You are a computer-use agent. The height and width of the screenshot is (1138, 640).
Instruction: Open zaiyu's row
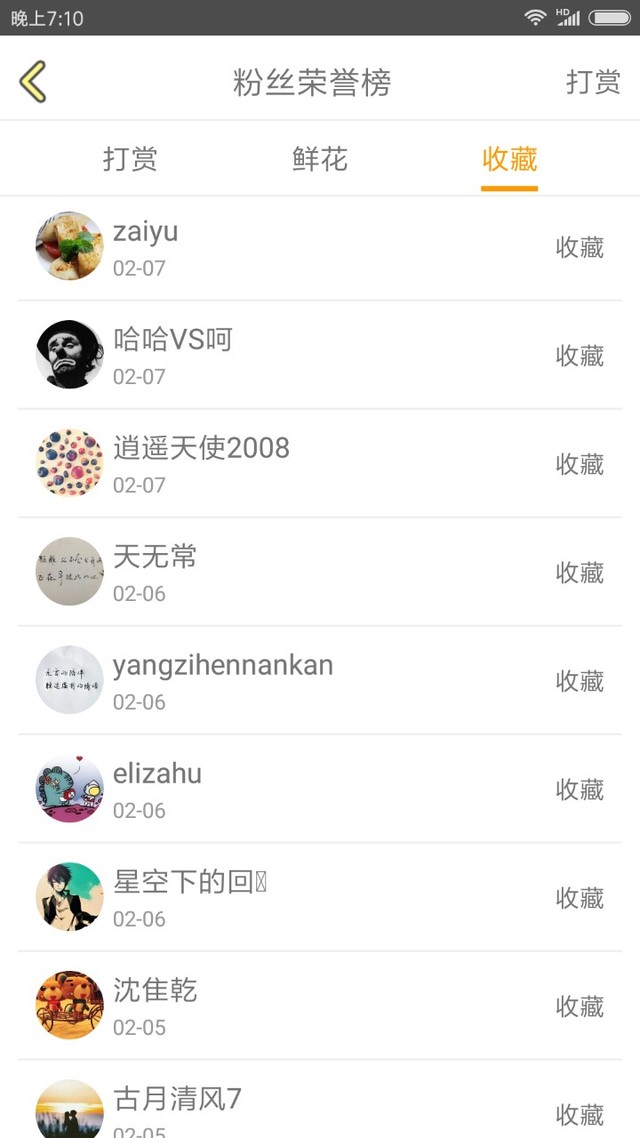coord(320,247)
